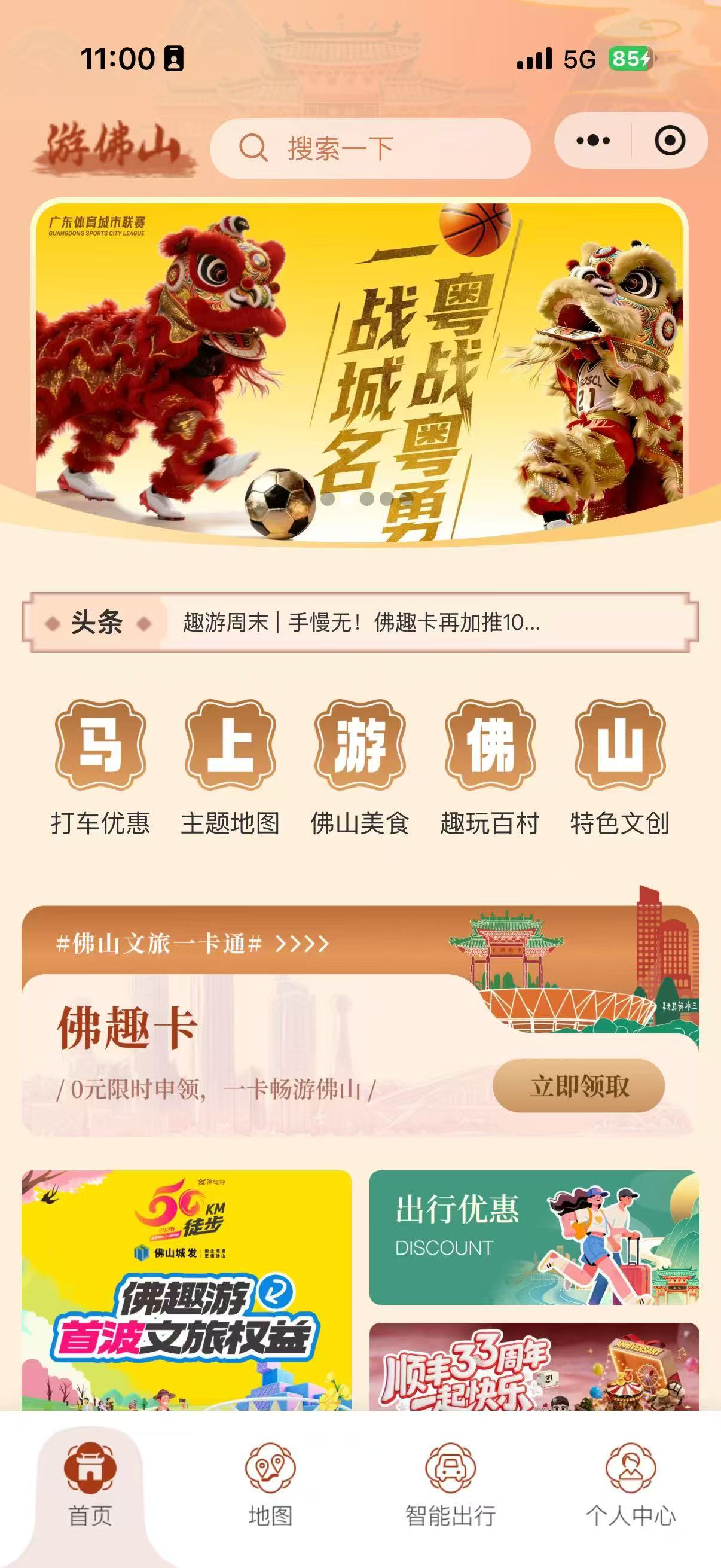Open the mini program more options menu
Viewport: 721px width, 1568px height.
tap(592, 141)
